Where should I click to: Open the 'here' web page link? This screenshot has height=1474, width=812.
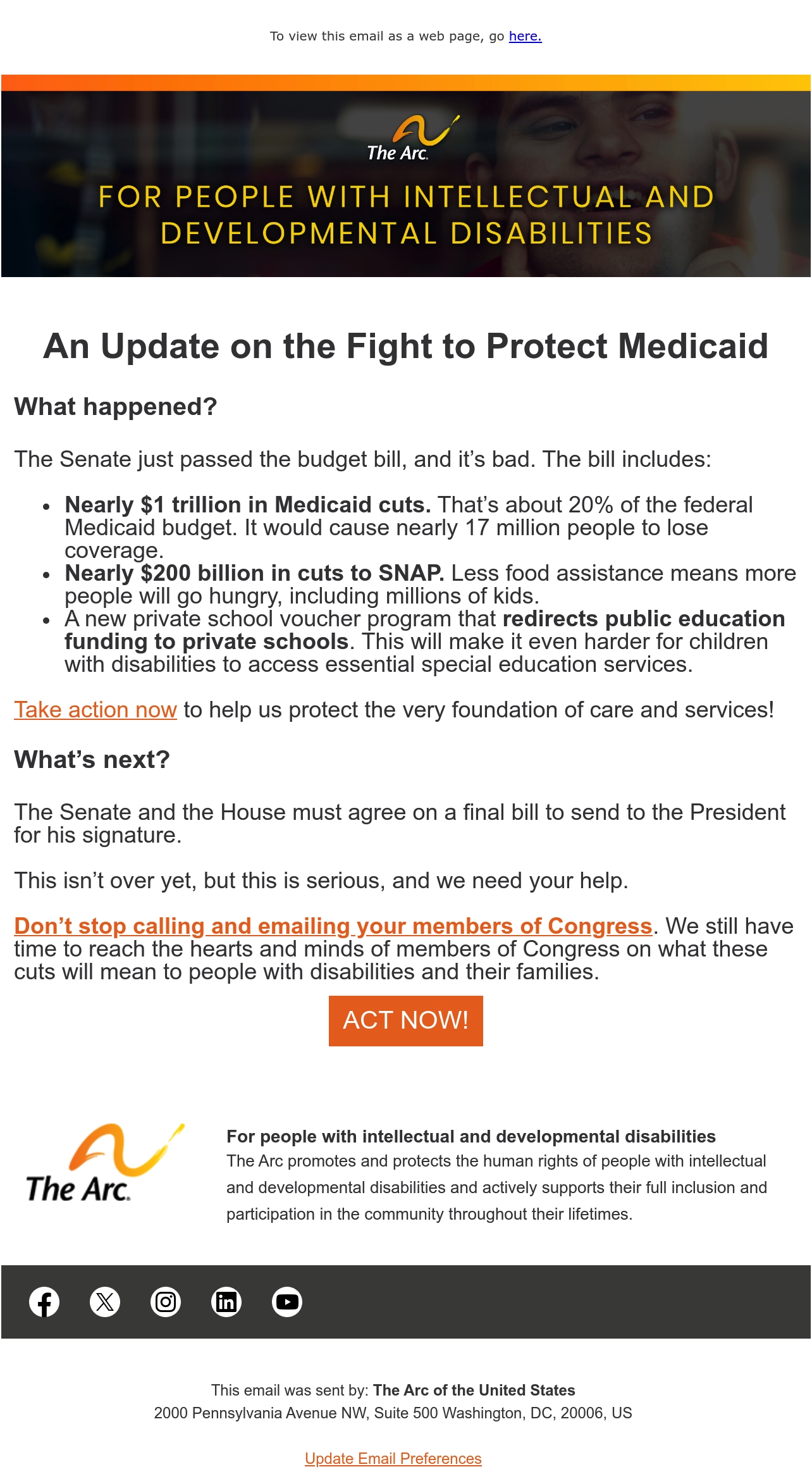tap(525, 36)
